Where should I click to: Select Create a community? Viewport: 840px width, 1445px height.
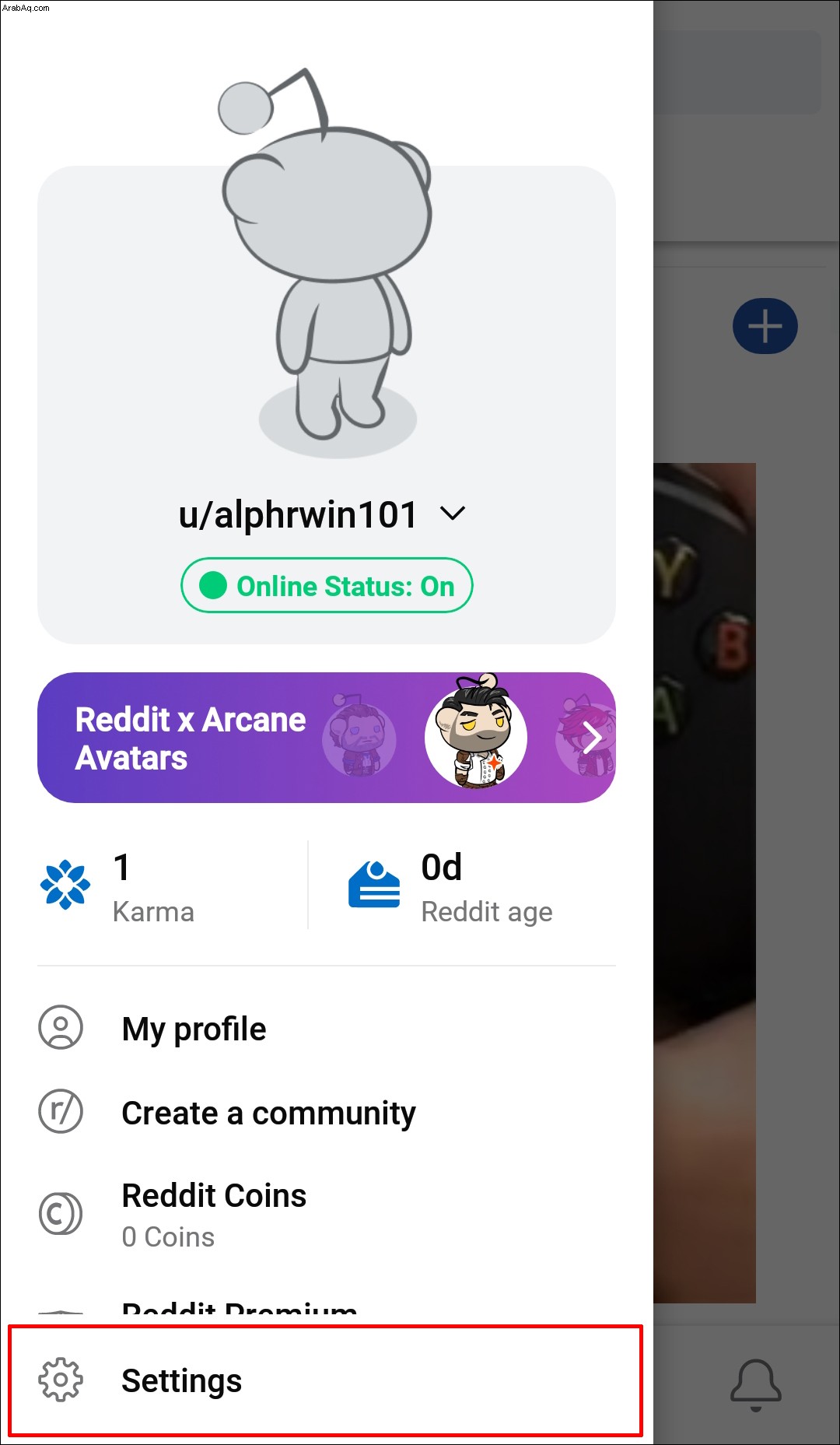tap(268, 1113)
